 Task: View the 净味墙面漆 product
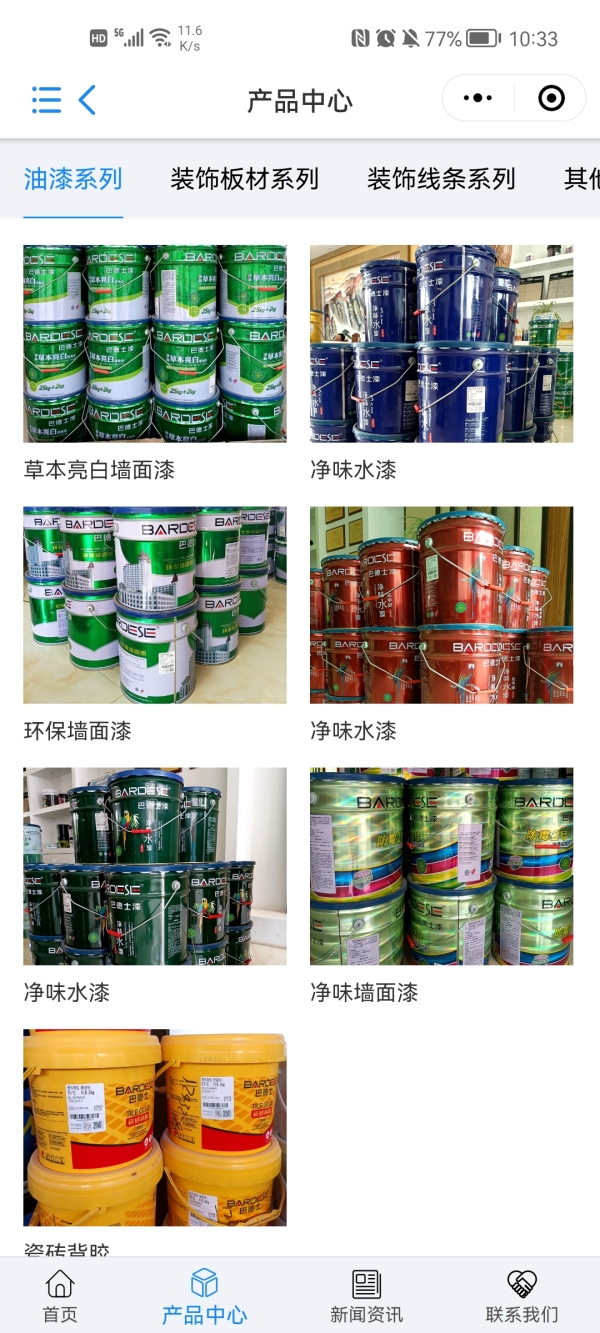441,866
